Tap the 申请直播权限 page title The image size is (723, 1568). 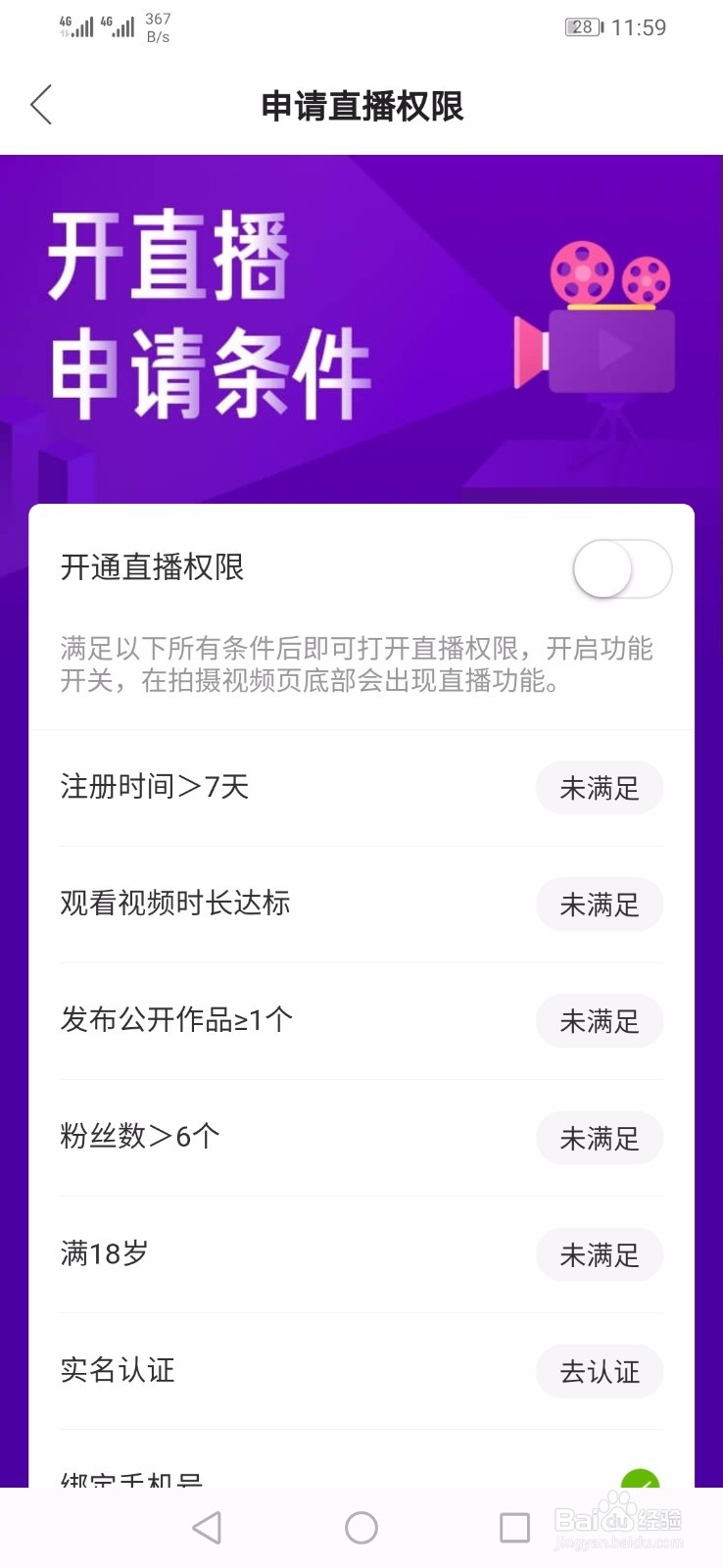pyautogui.click(x=361, y=107)
